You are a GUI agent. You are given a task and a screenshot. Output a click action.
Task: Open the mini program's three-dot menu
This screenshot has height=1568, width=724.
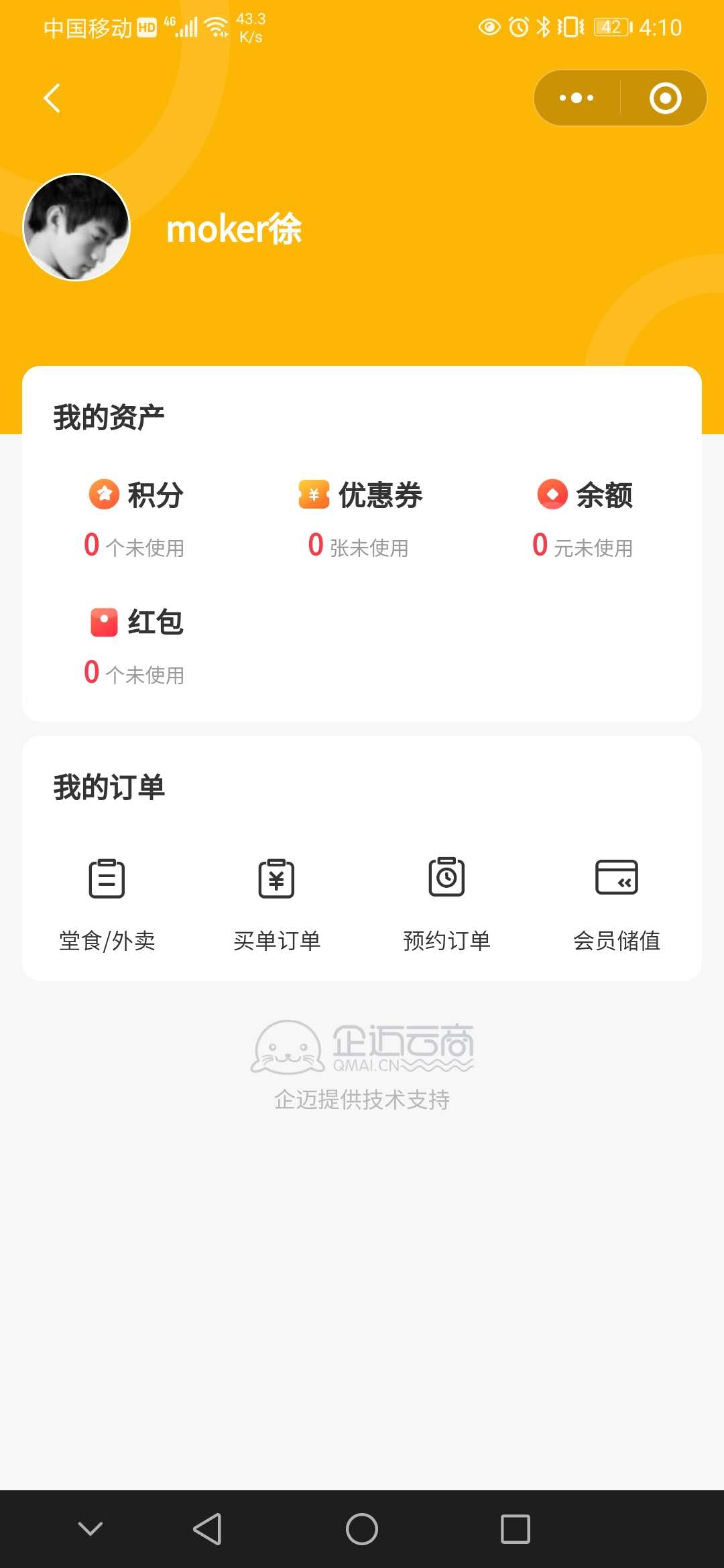[577, 99]
